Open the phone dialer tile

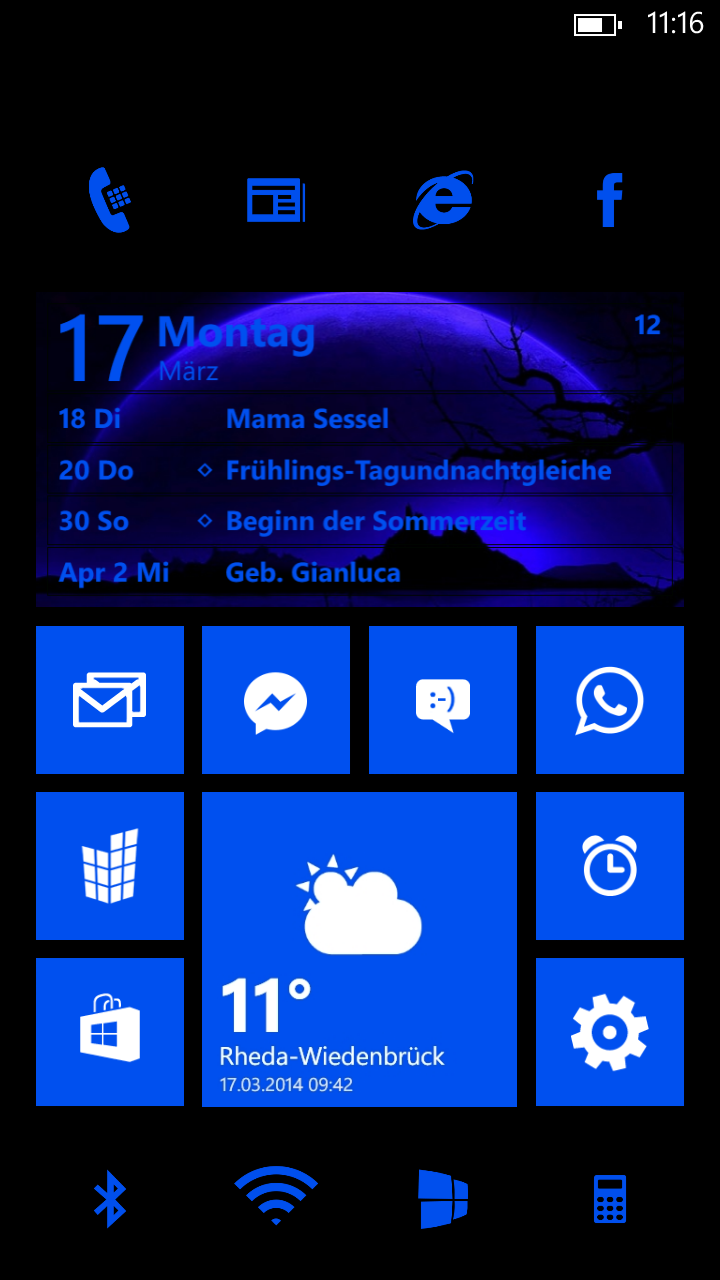pyautogui.click(x=110, y=200)
